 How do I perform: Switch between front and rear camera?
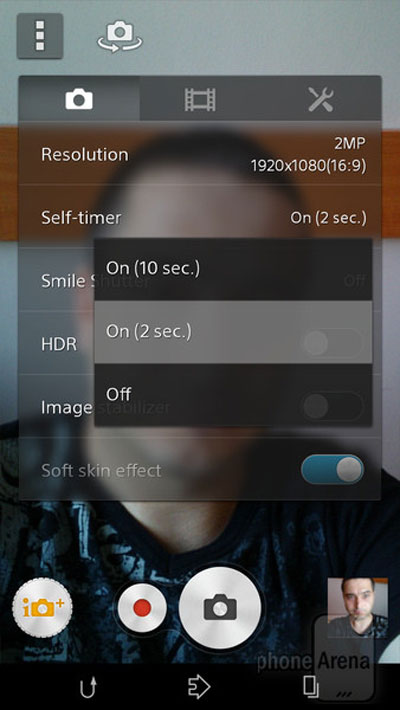click(120, 37)
